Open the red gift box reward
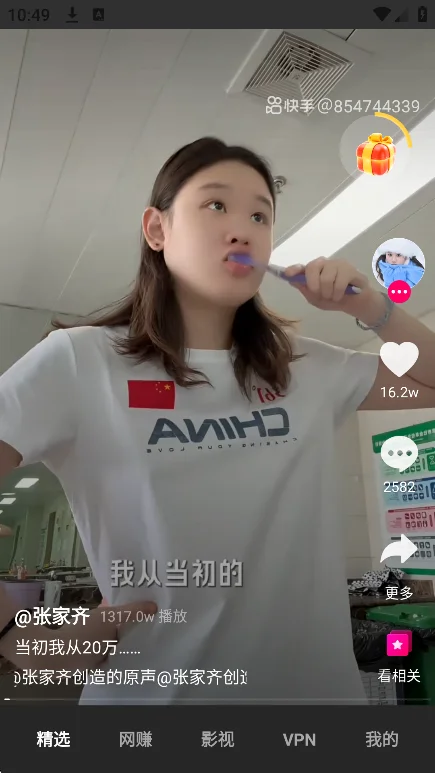The height and width of the screenshot is (773, 435). click(376, 153)
